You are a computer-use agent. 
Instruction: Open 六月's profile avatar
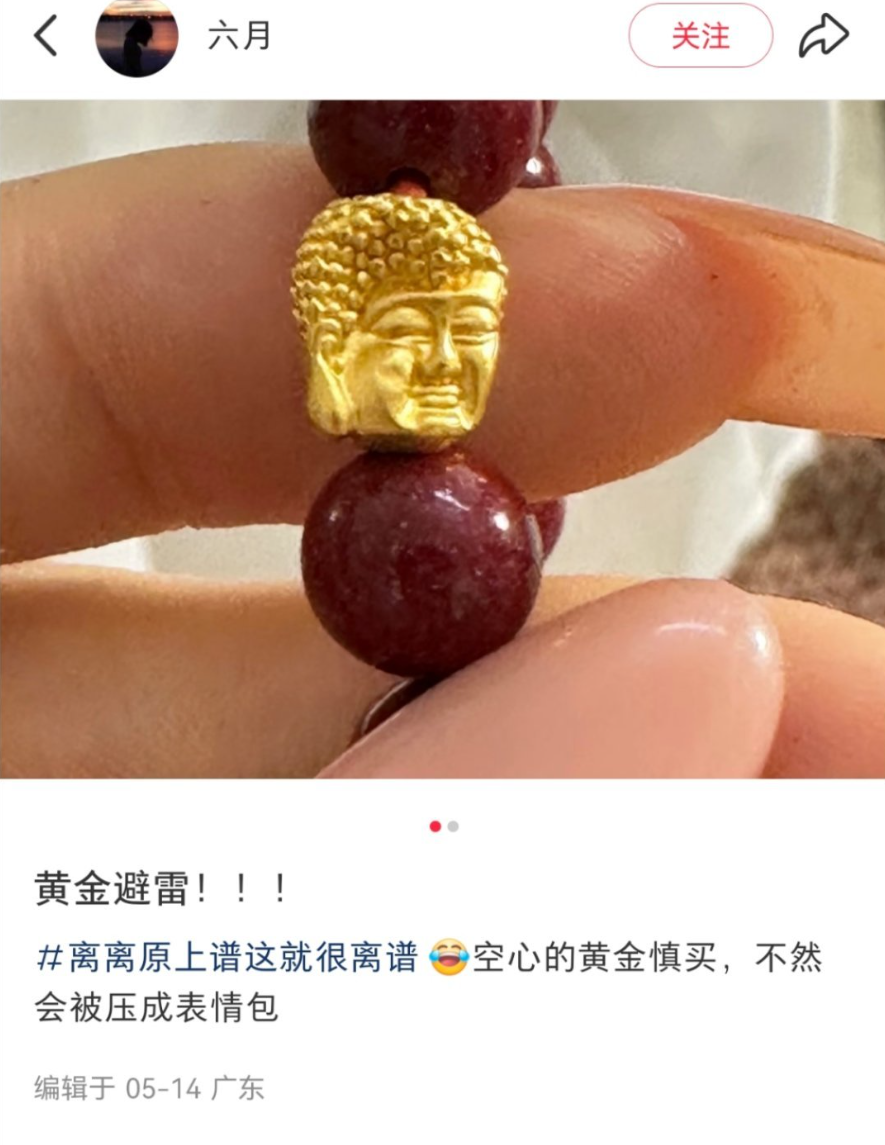(x=136, y=37)
